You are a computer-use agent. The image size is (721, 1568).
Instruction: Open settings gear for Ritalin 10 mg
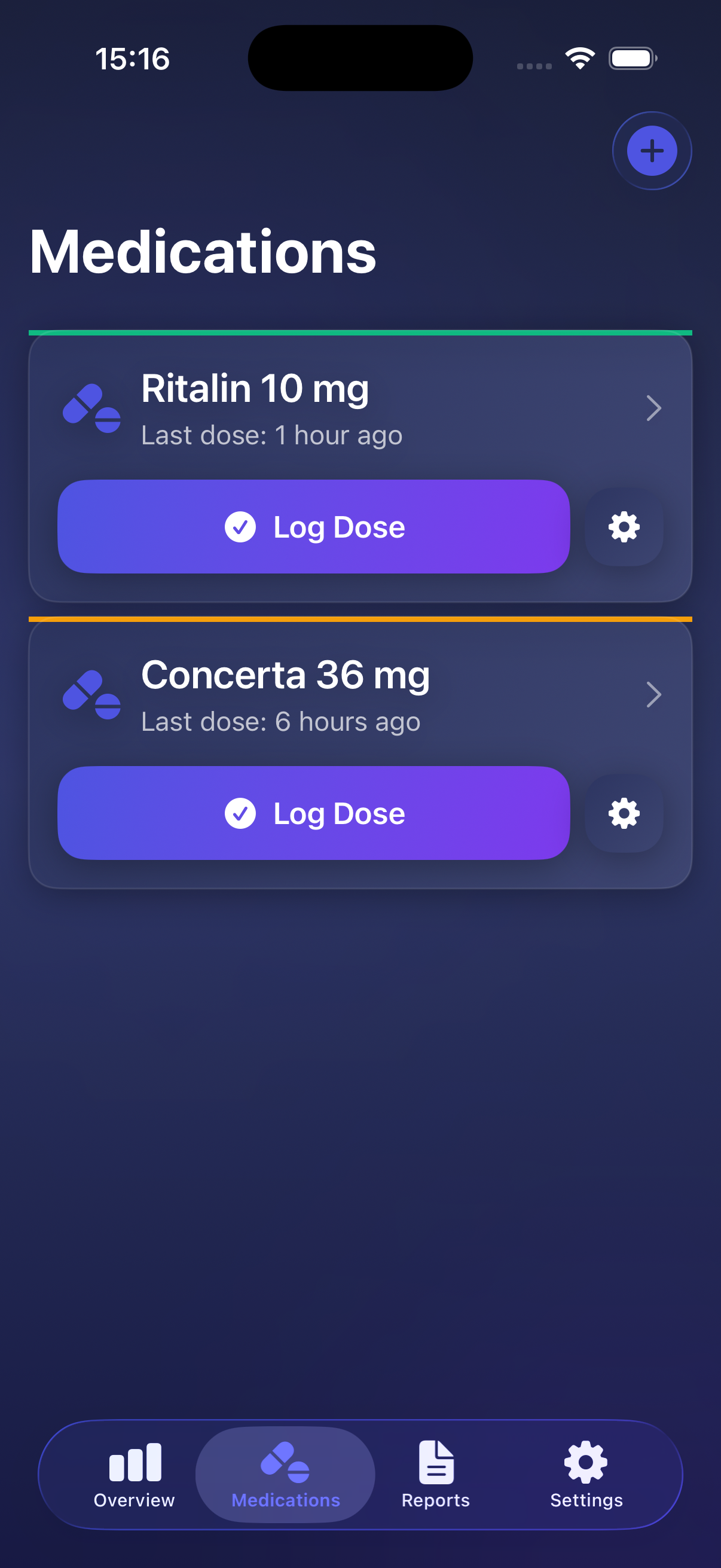(624, 527)
